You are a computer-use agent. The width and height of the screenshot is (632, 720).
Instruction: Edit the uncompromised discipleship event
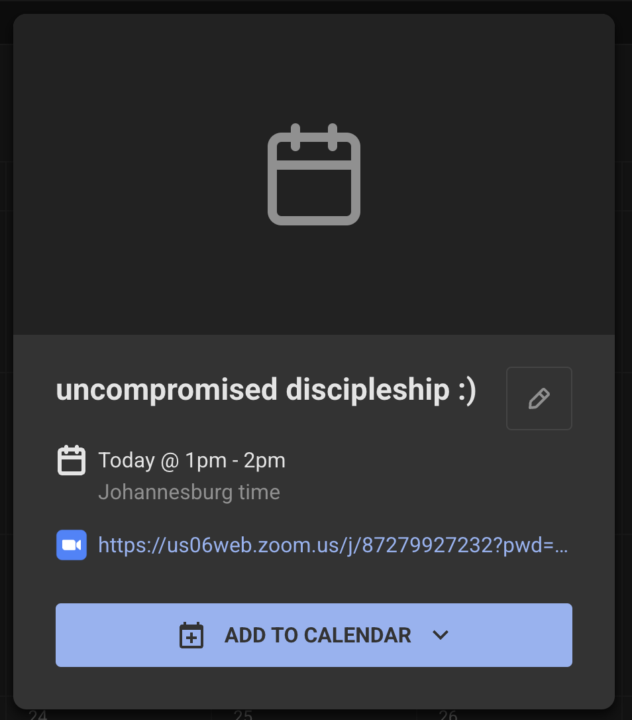click(x=539, y=398)
